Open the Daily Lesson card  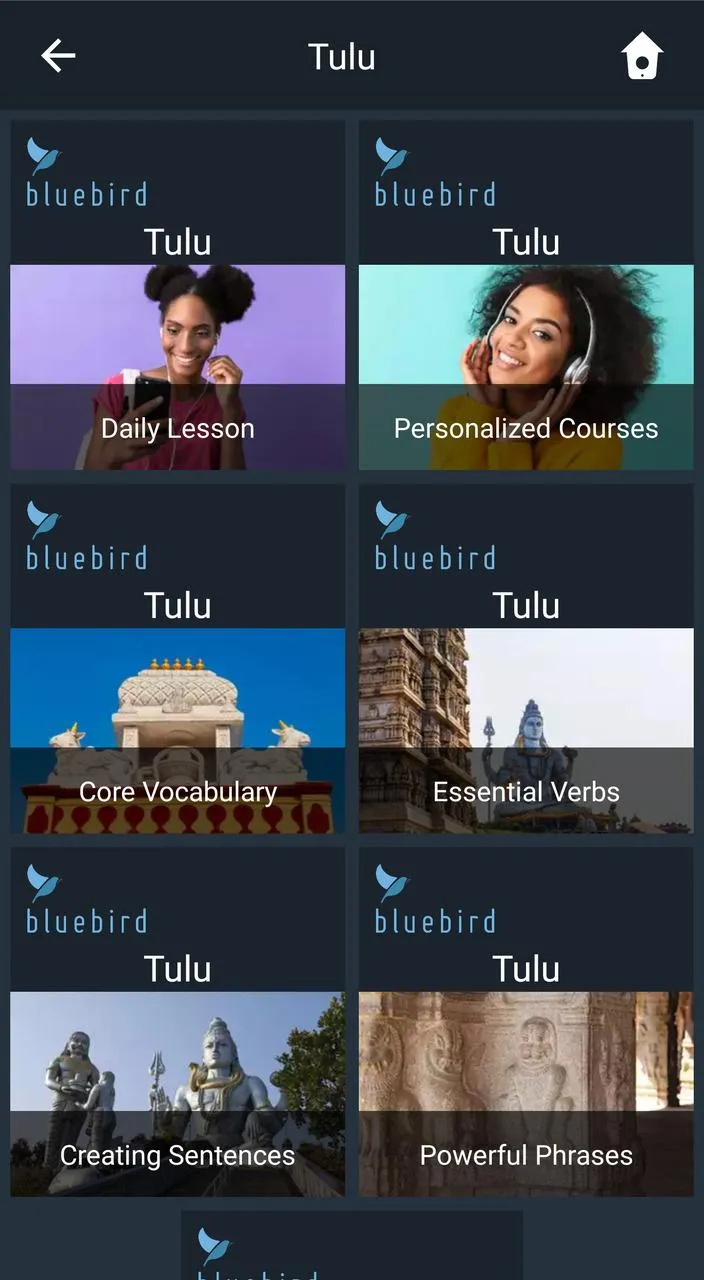[178, 366]
